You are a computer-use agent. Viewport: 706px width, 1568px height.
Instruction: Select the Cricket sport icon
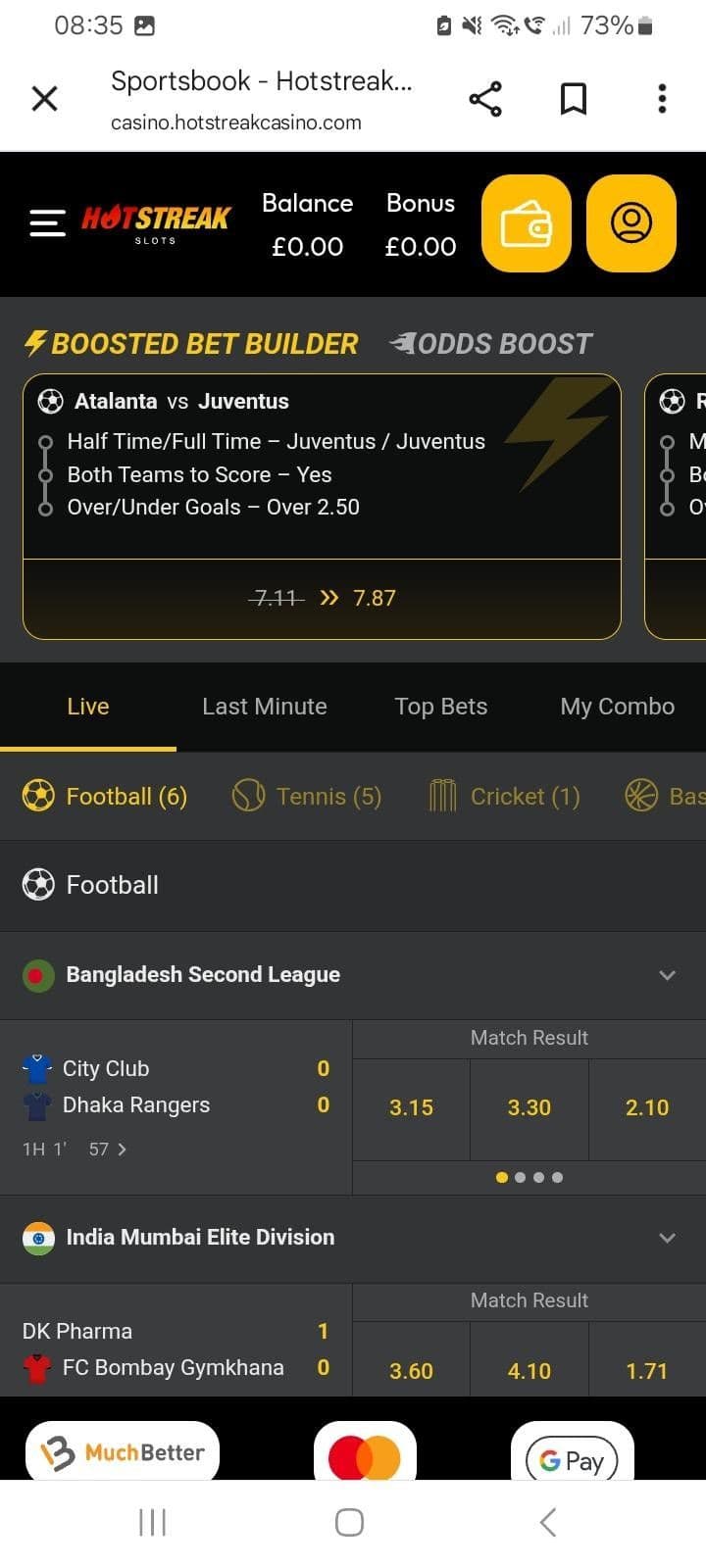click(x=442, y=796)
